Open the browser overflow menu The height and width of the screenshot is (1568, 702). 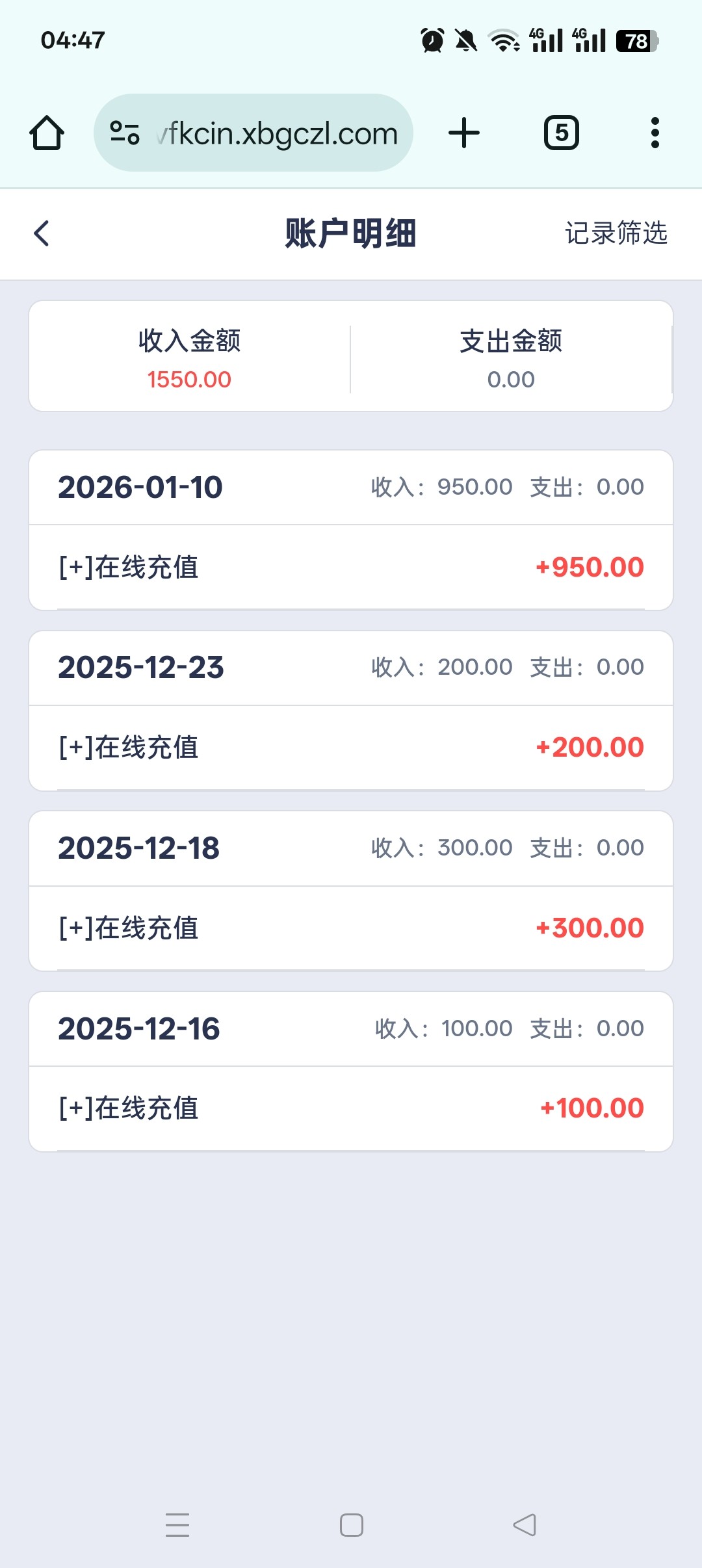pos(655,133)
